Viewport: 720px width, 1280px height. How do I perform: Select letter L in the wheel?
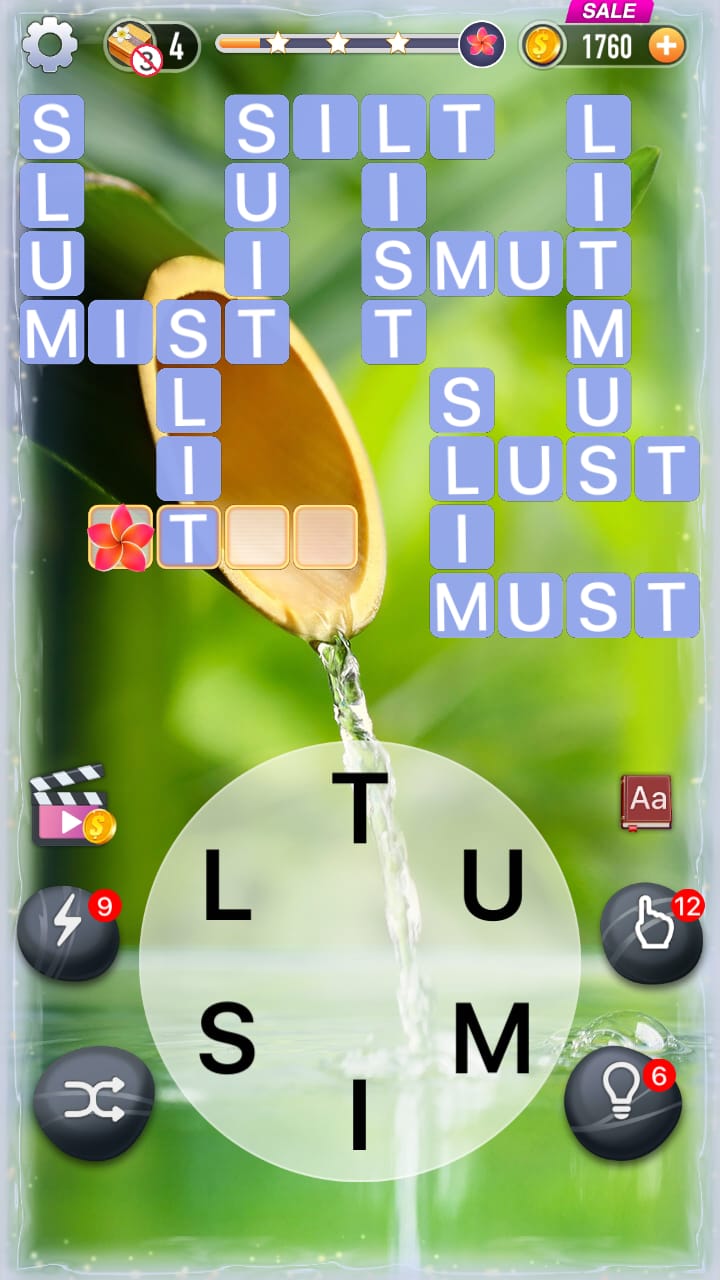coord(227,884)
